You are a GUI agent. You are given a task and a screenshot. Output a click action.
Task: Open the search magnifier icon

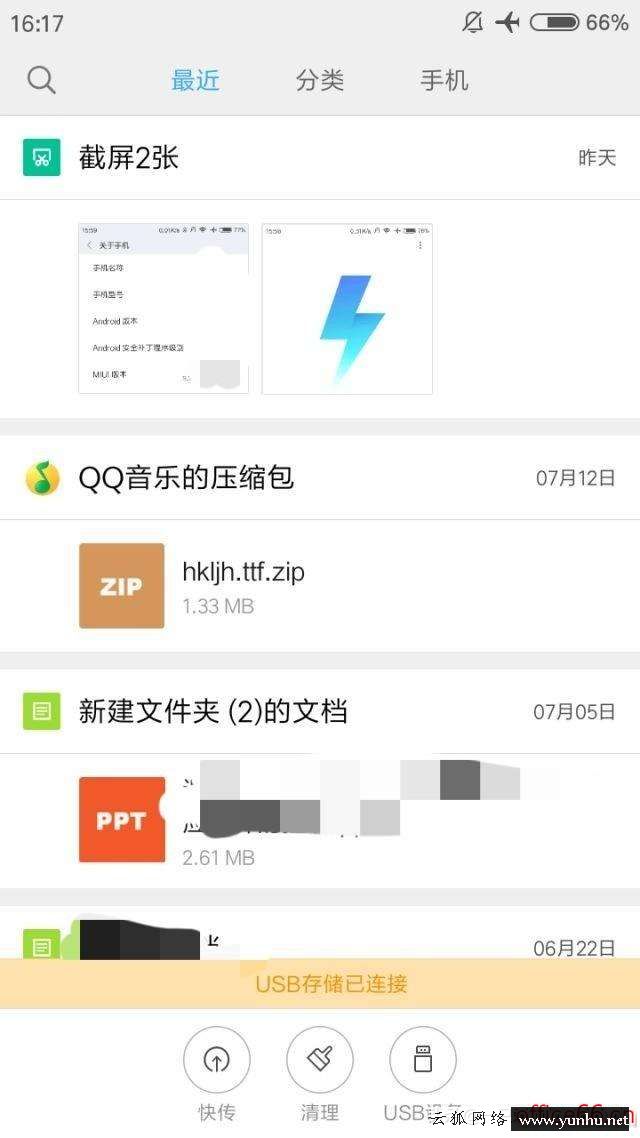[41, 80]
